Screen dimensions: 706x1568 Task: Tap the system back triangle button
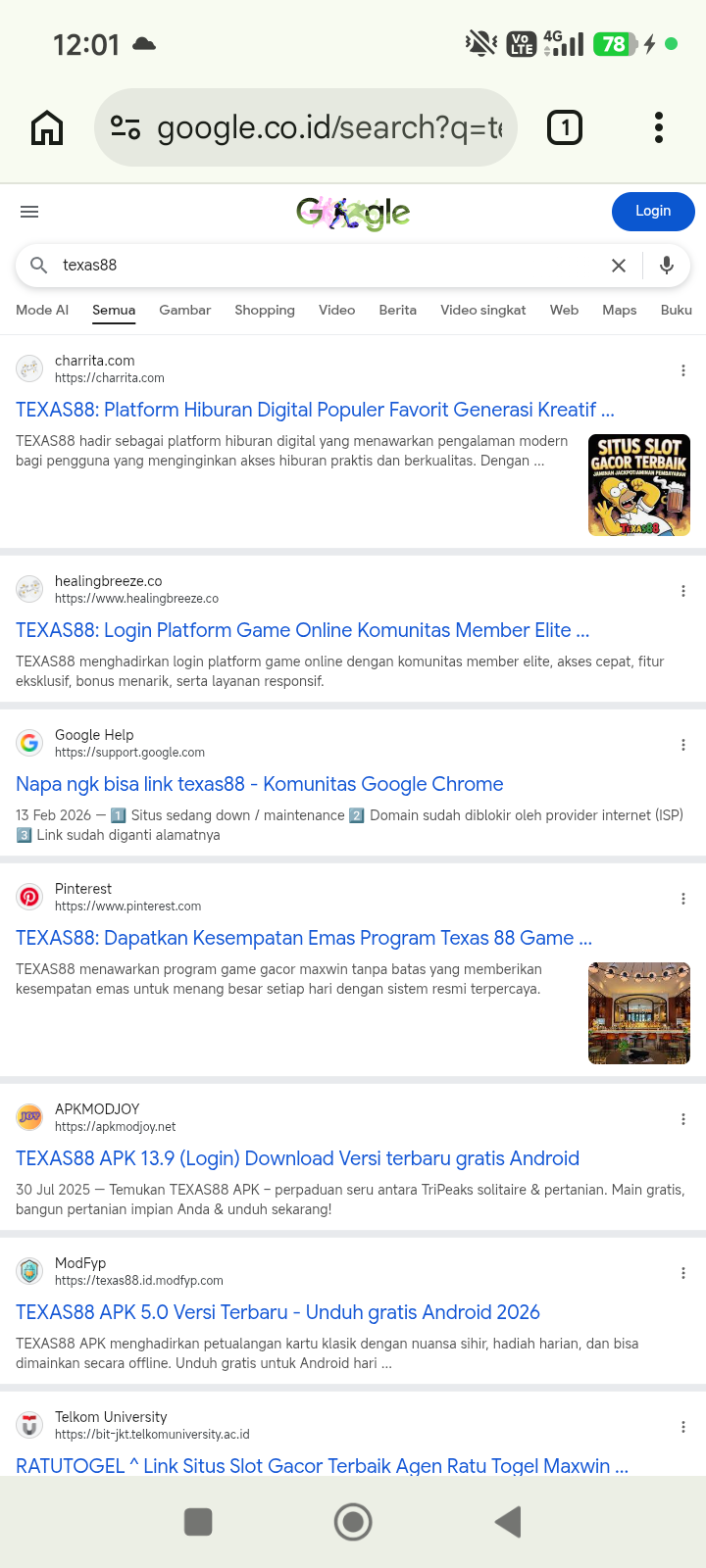pyautogui.click(x=508, y=1522)
